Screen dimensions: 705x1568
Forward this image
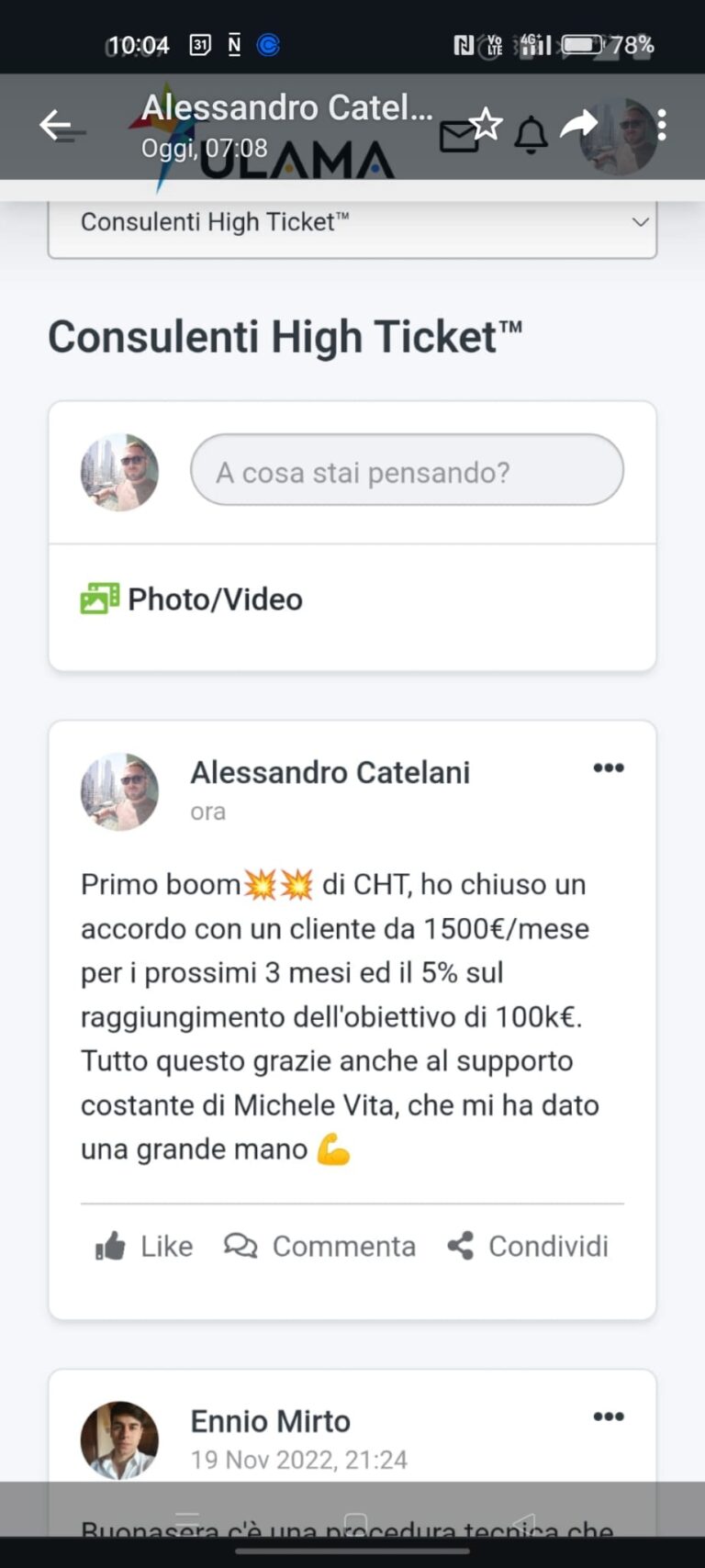tap(578, 124)
